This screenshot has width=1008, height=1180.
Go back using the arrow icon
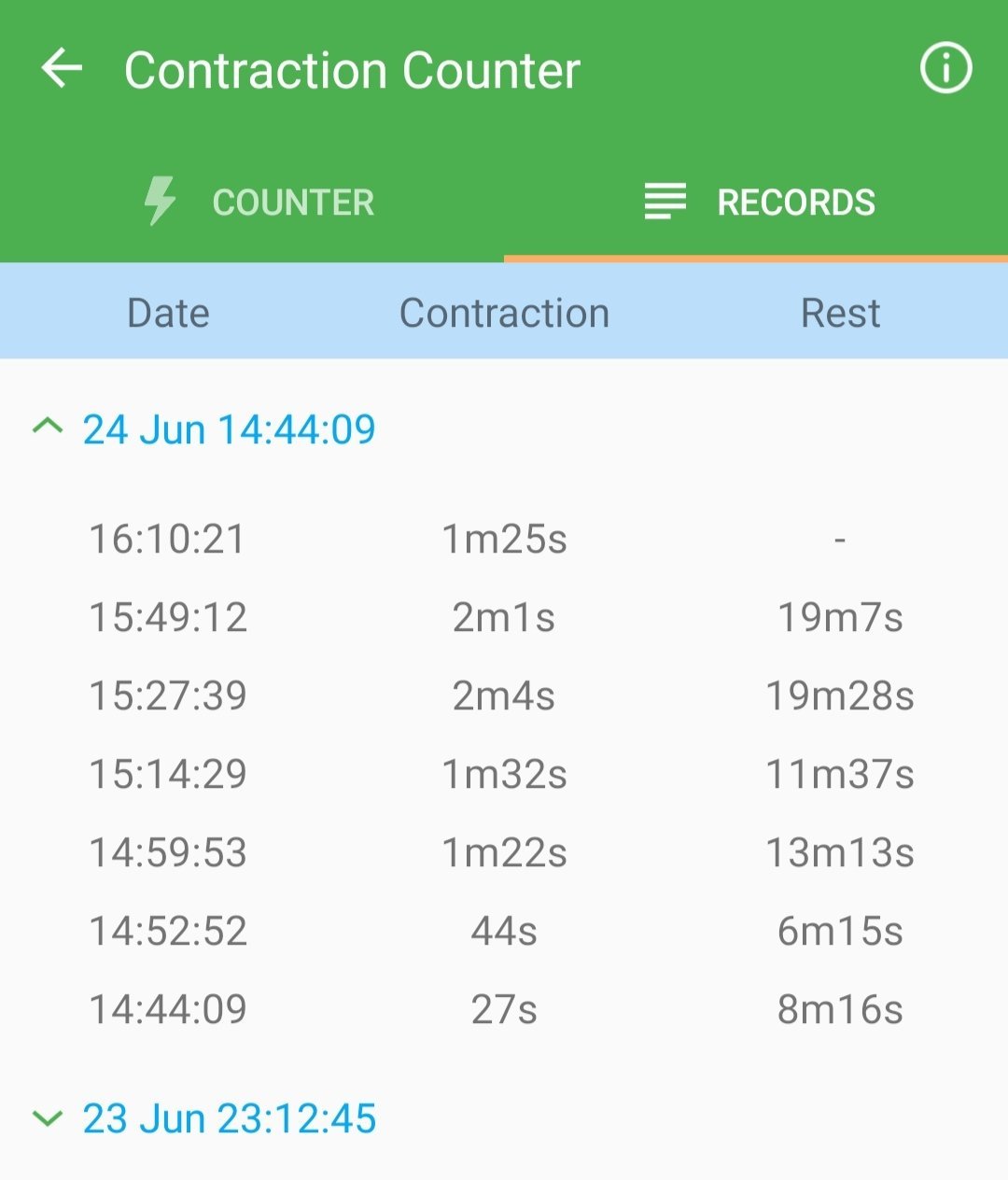pos(62,69)
